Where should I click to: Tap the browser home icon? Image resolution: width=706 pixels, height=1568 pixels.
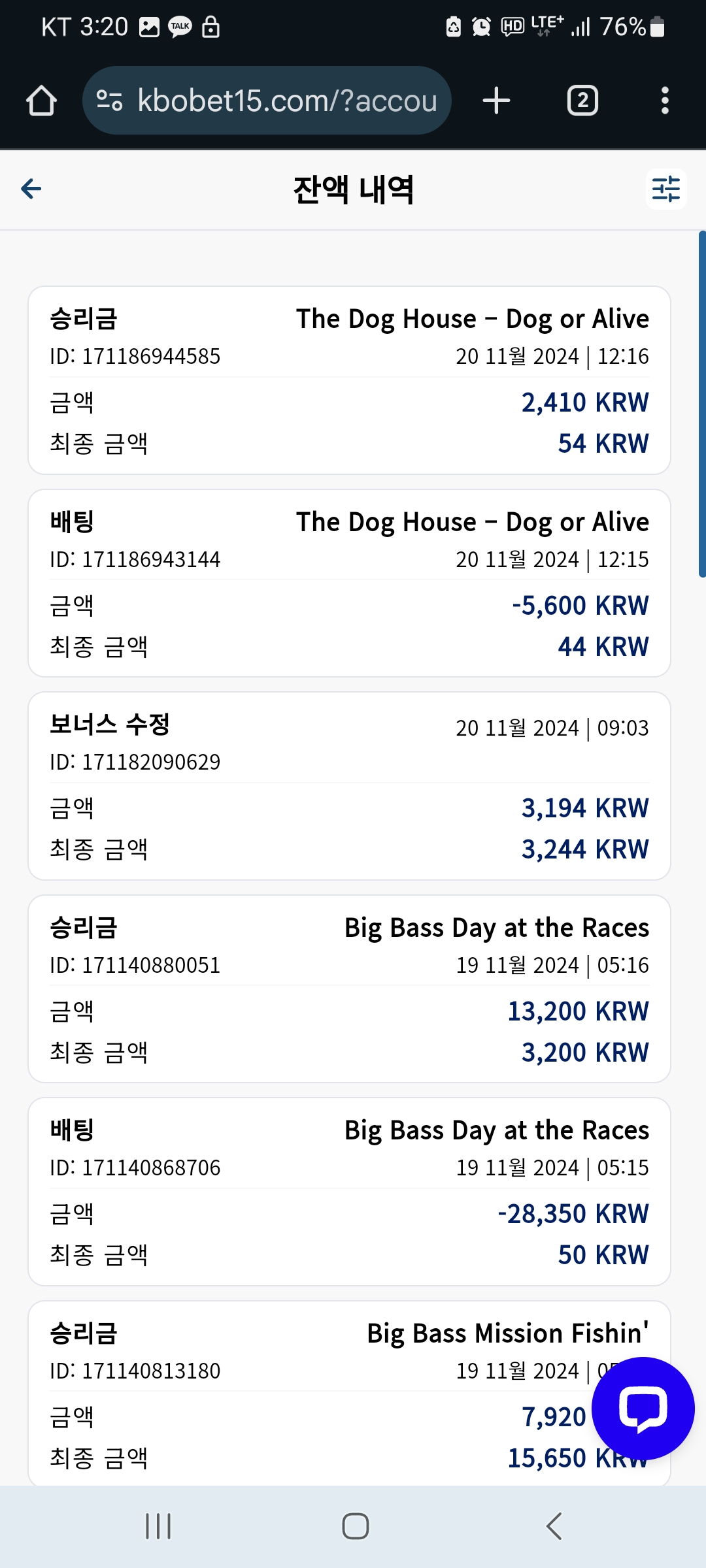(41, 101)
